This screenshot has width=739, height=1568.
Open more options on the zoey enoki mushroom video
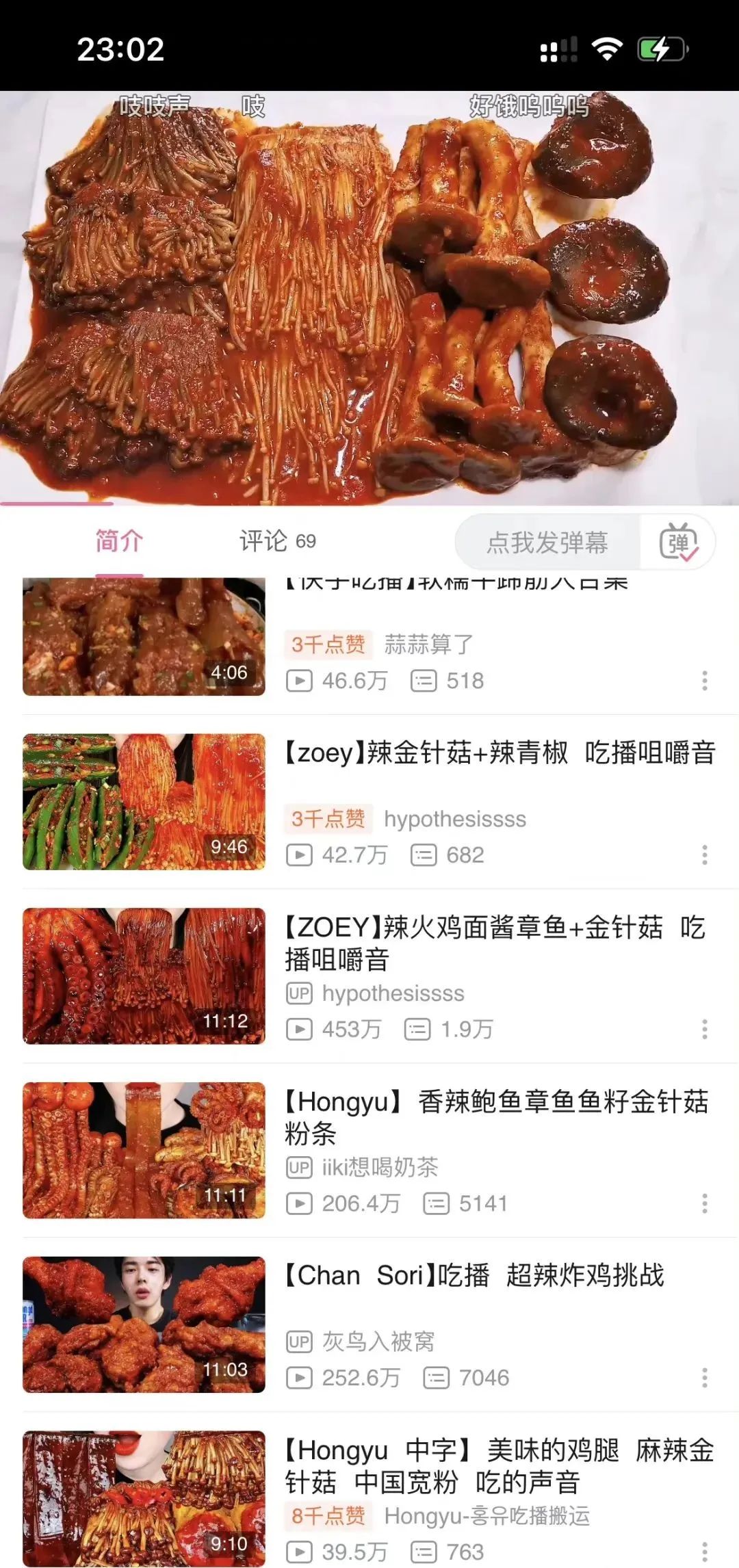click(x=706, y=856)
